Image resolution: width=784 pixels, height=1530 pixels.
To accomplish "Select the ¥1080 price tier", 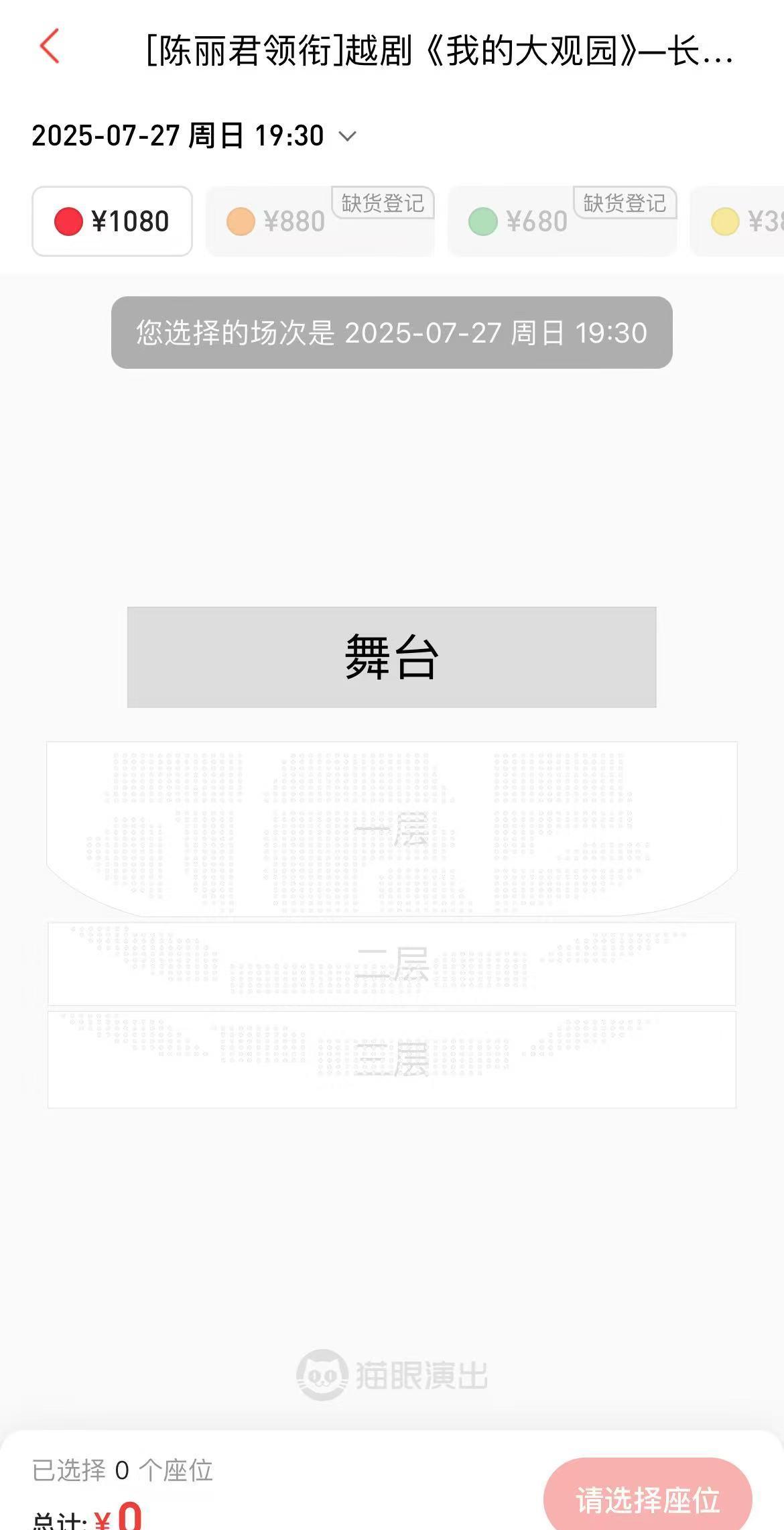I will point(112,221).
